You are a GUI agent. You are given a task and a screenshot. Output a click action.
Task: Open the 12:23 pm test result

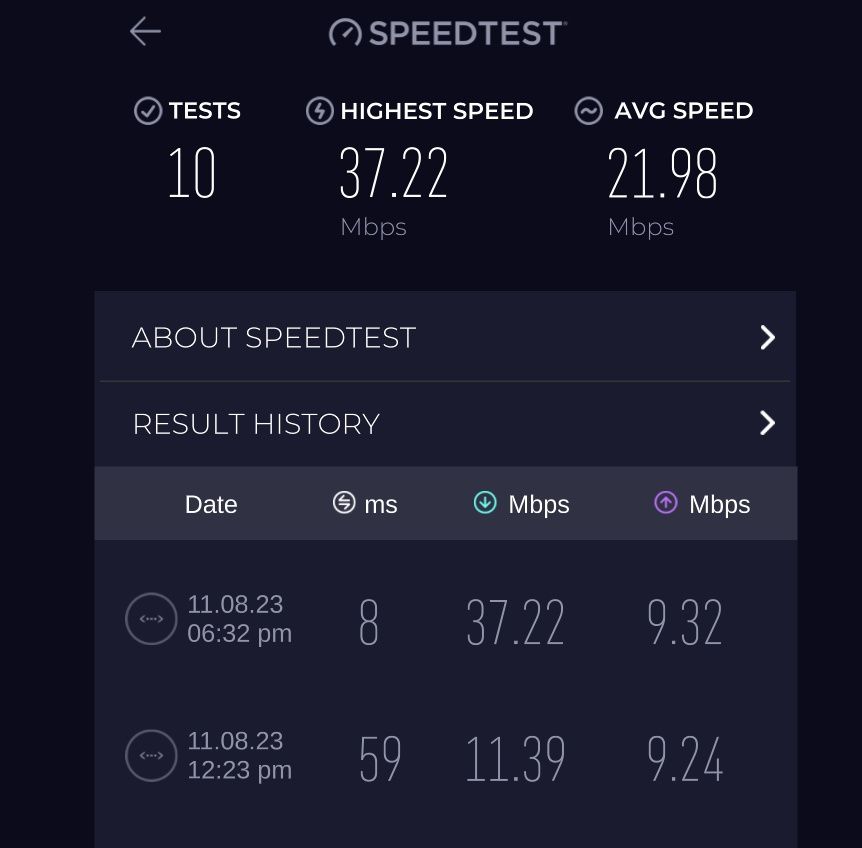445,756
